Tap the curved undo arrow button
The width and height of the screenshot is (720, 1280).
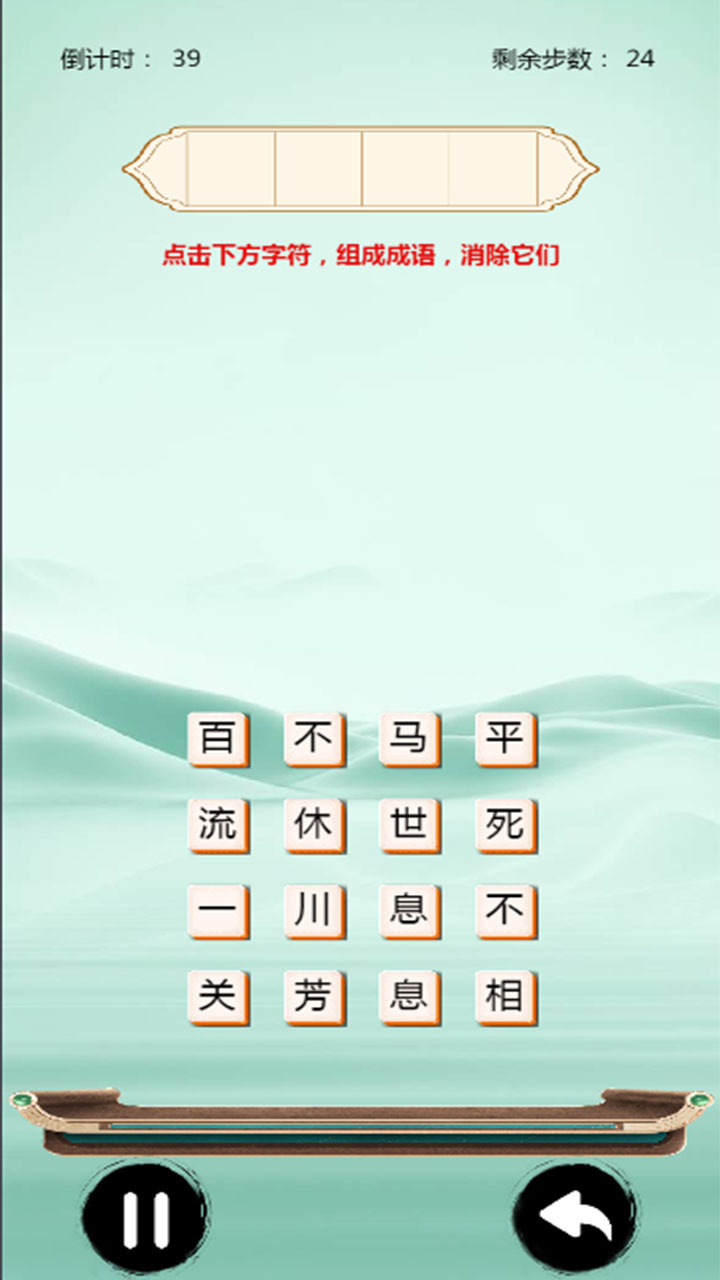tap(575, 1219)
